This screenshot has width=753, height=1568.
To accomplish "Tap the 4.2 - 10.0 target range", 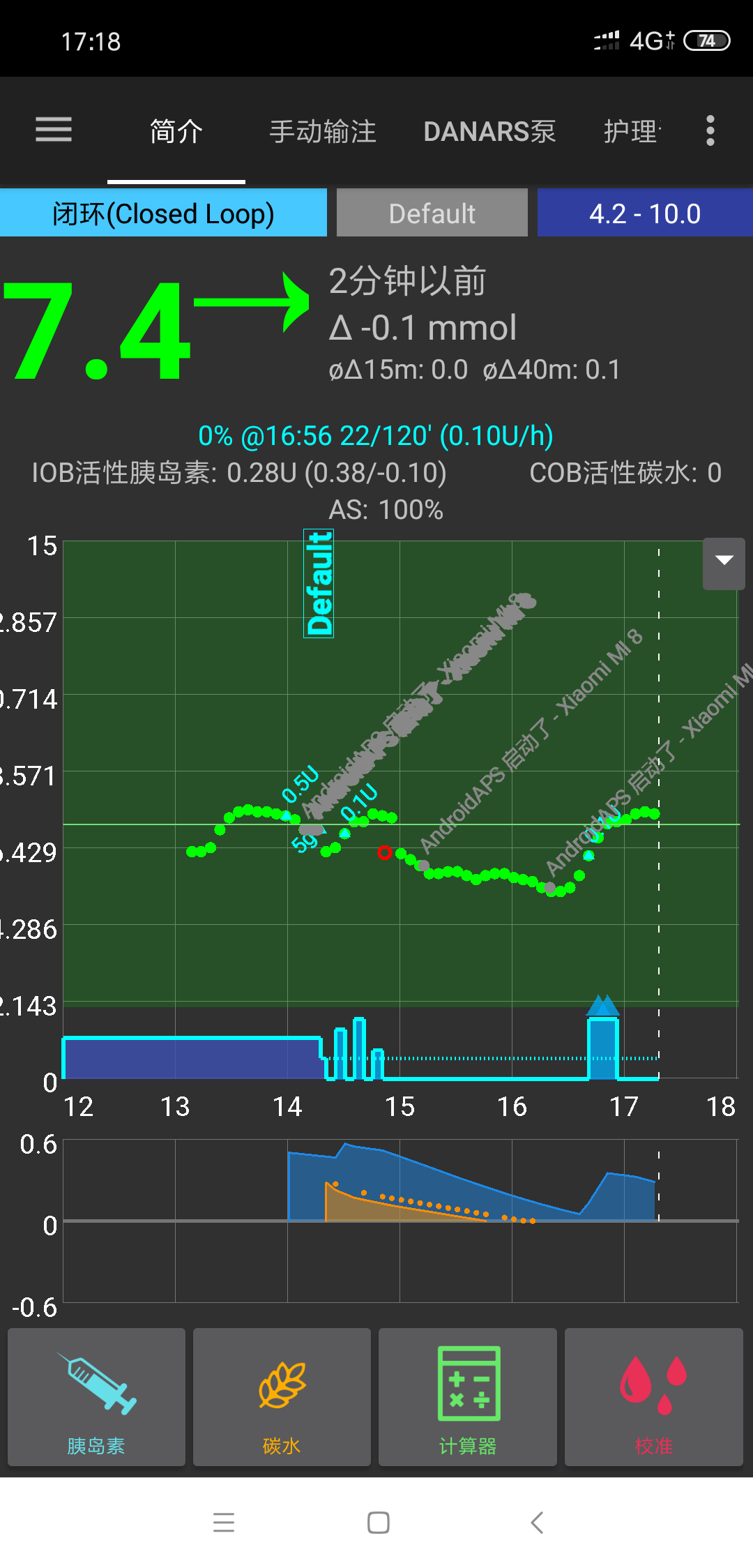I will click(x=644, y=213).
